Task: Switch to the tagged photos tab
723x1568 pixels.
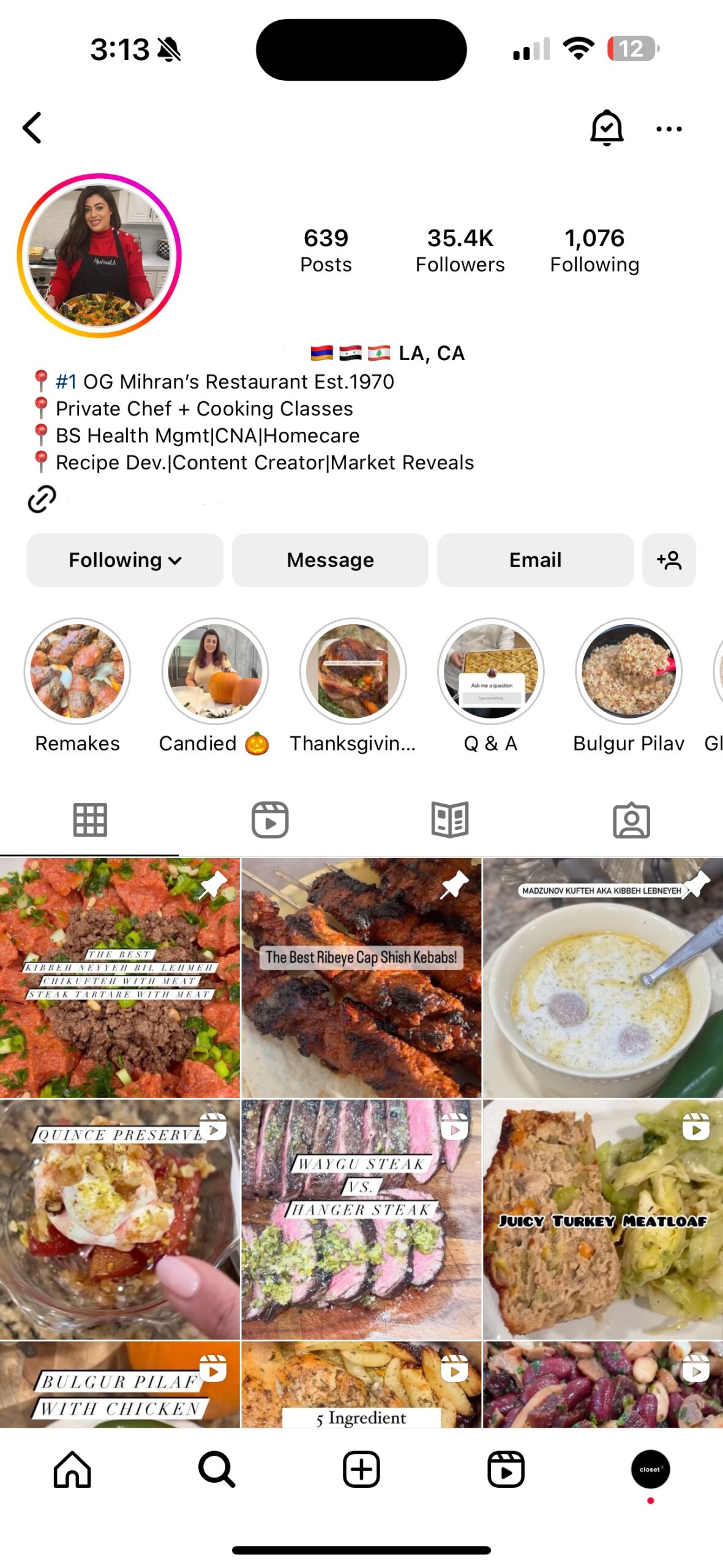Action: pyautogui.click(x=631, y=819)
